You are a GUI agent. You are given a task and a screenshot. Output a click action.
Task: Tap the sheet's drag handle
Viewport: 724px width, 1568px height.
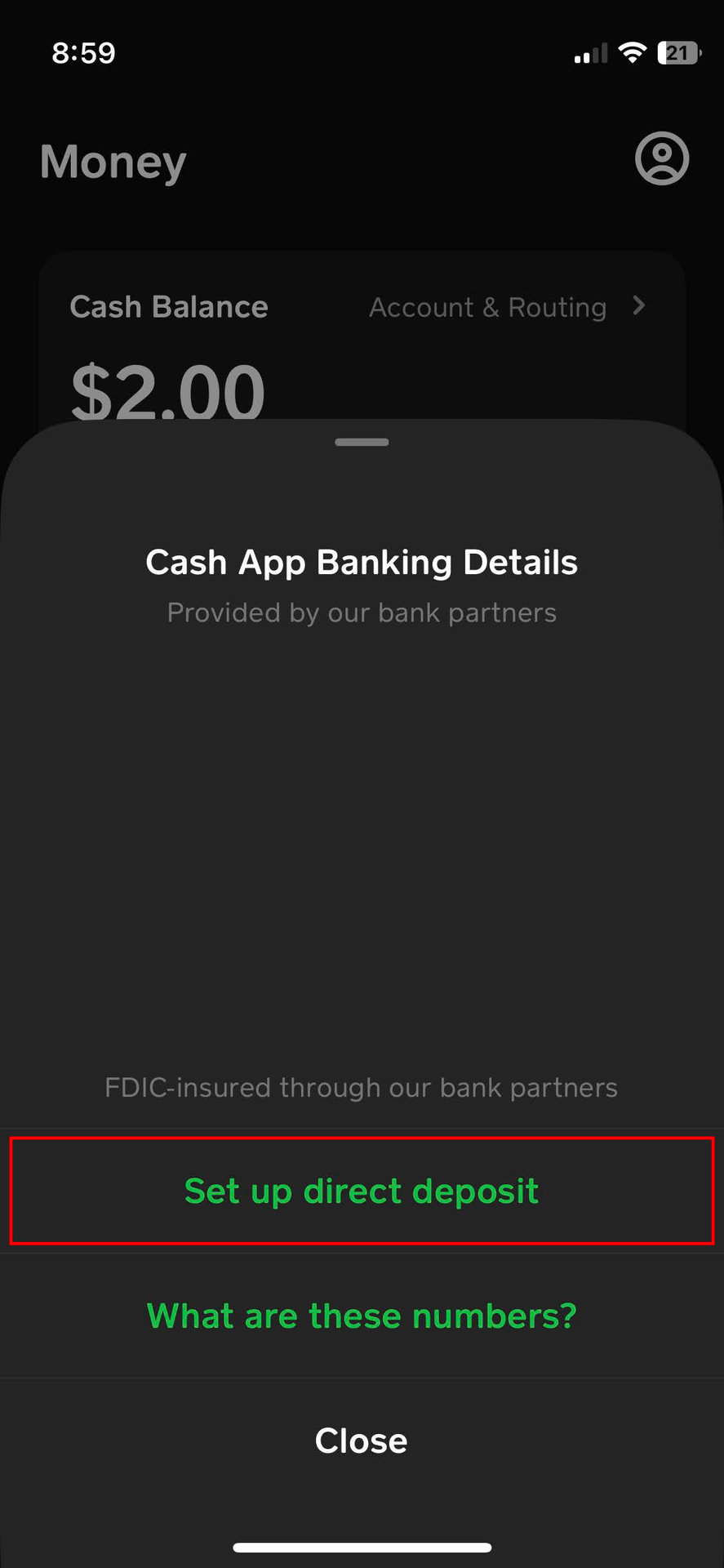tap(362, 442)
